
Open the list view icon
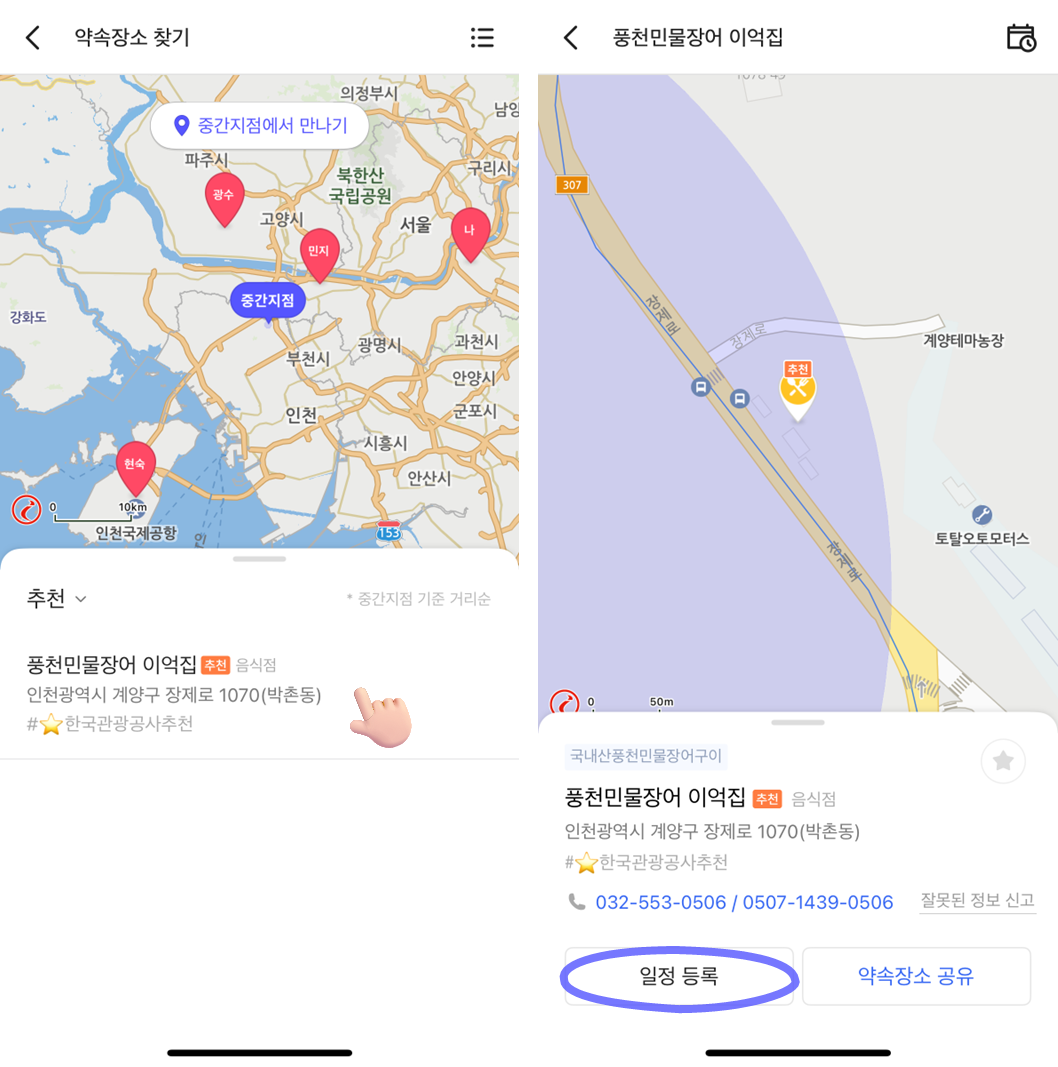pos(482,38)
